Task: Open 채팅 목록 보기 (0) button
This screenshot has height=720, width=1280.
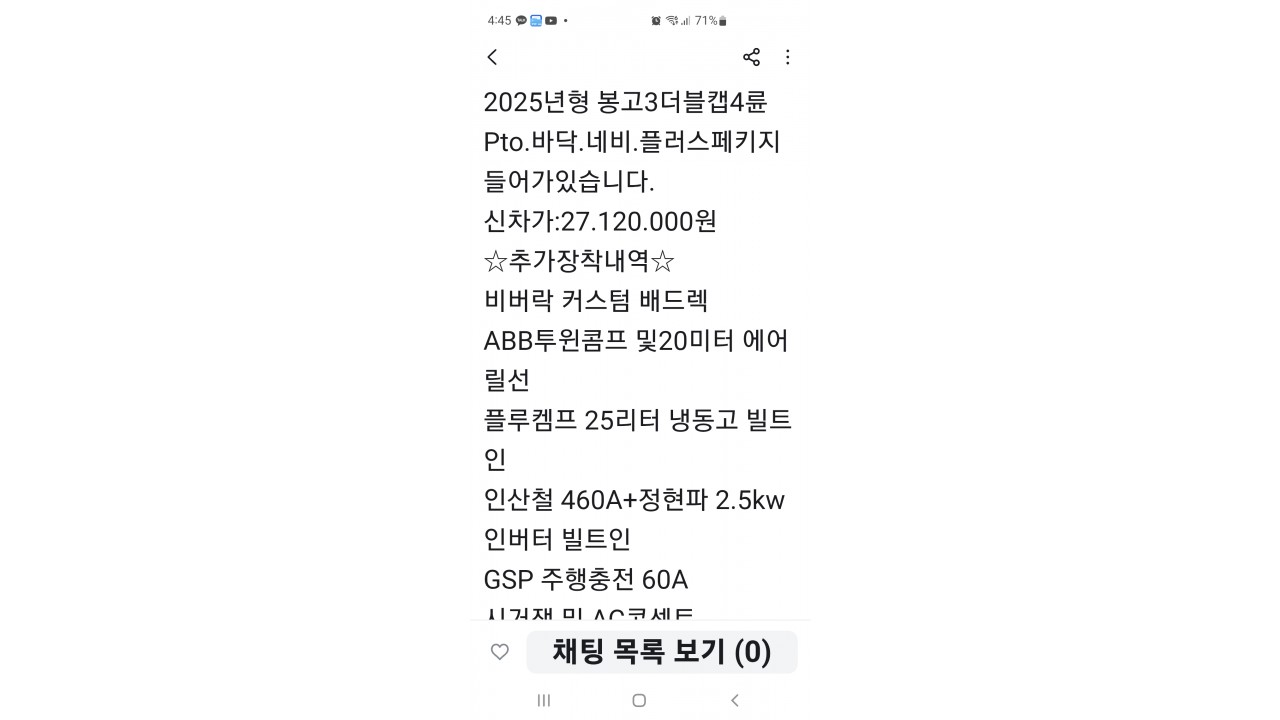Action: (x=661, y=652)
